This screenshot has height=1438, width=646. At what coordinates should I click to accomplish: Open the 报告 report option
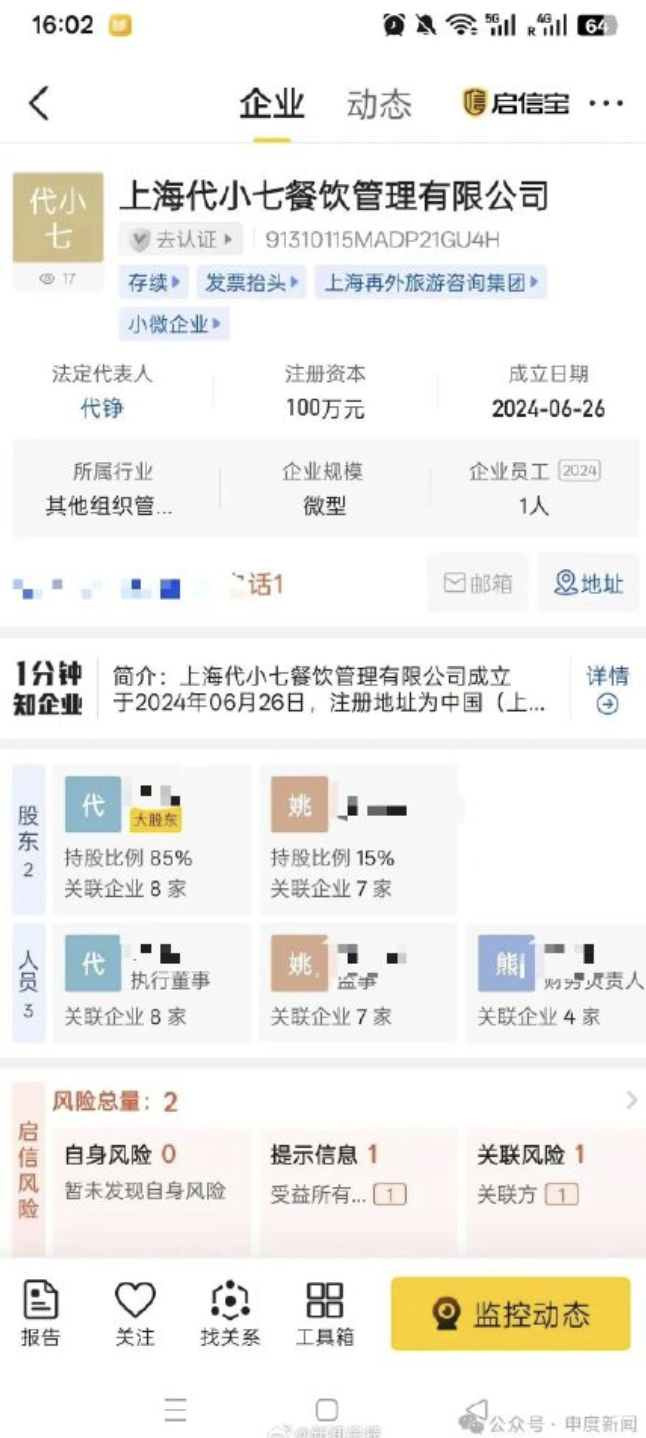click(x=40, y=1313)
